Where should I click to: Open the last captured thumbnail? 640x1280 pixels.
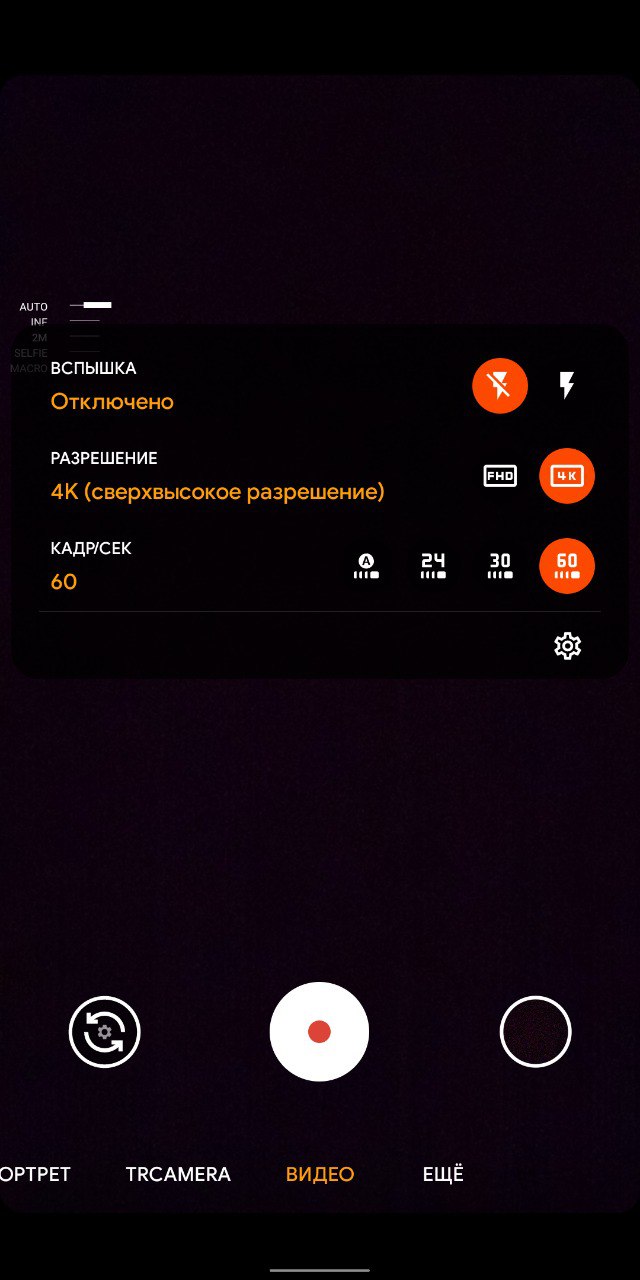[535, 1031]
